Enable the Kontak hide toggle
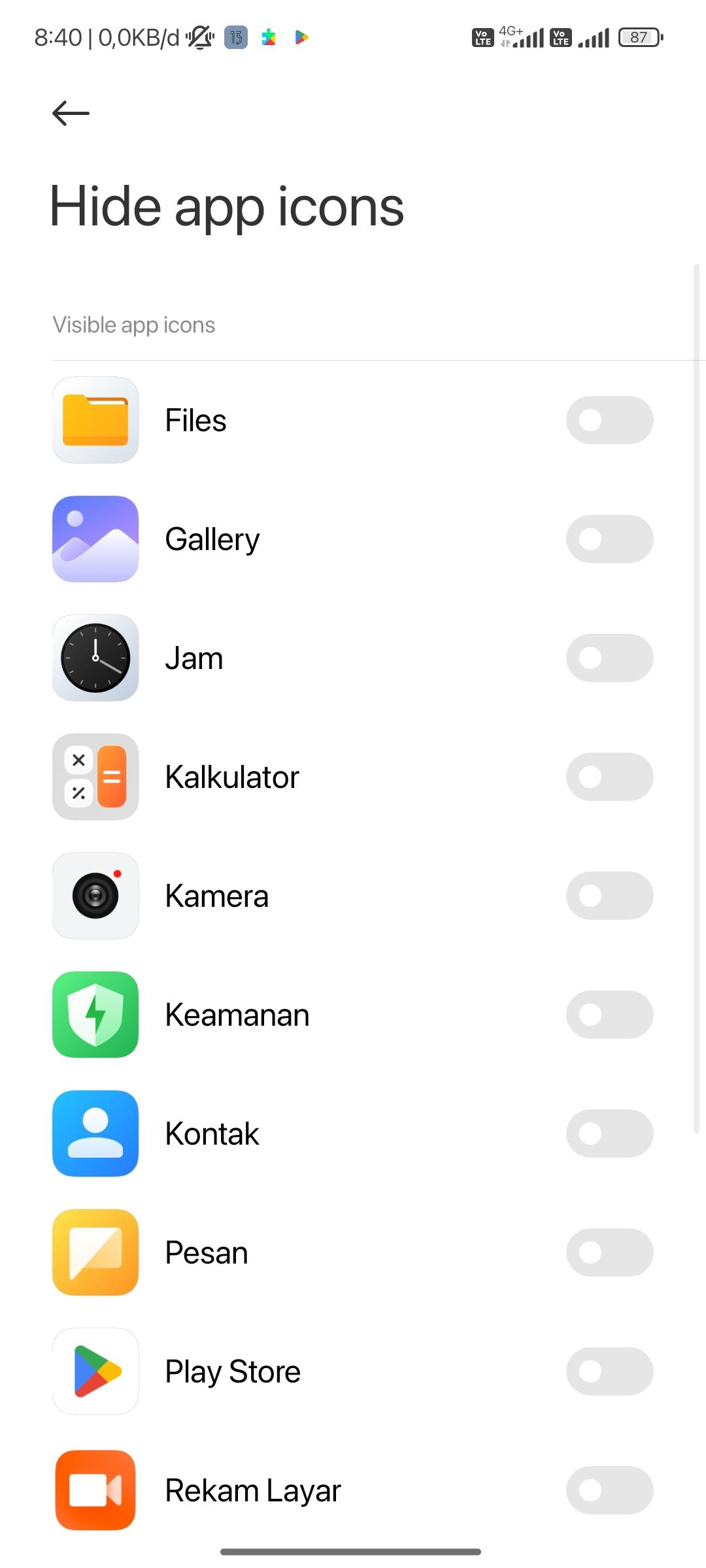 tap(609, 1134)
